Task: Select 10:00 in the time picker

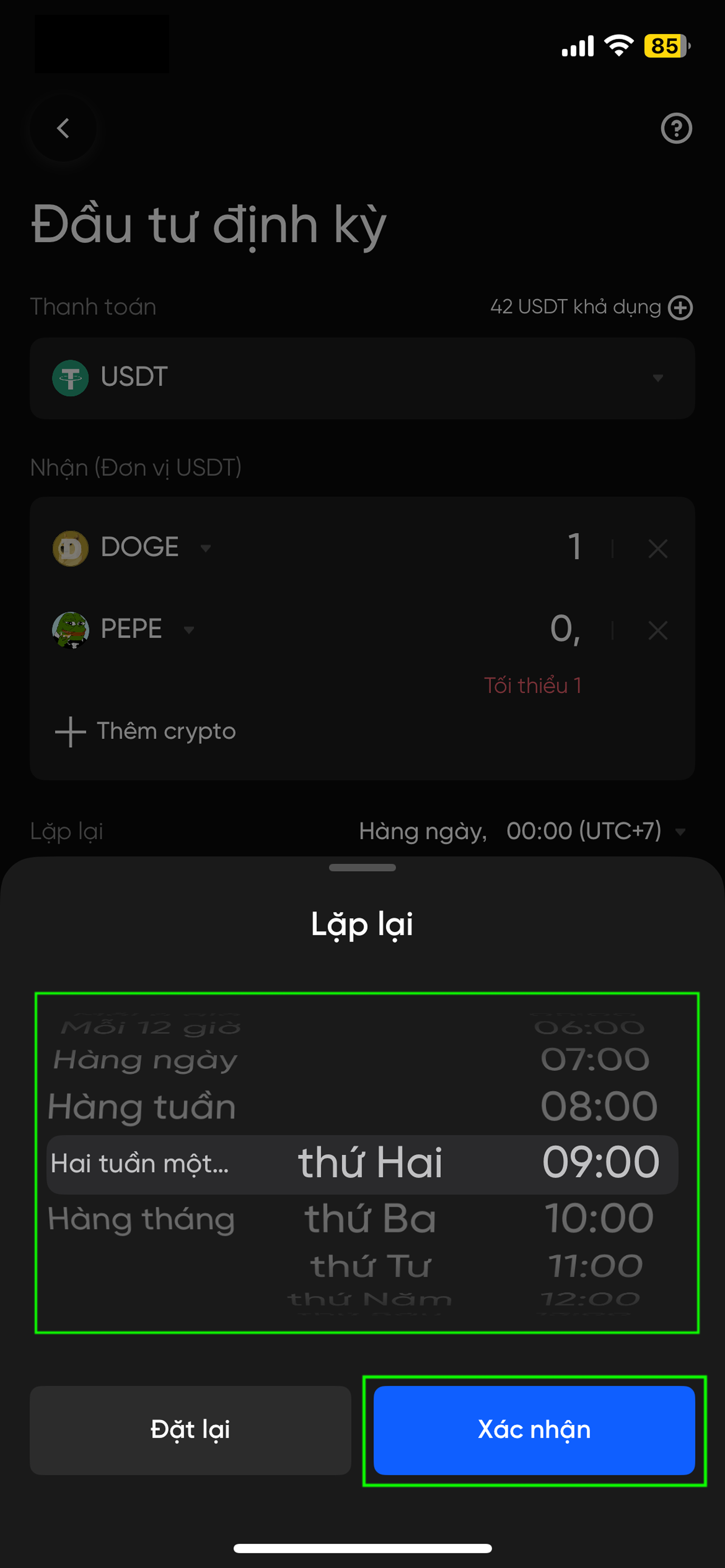Action: [599, 1219]
